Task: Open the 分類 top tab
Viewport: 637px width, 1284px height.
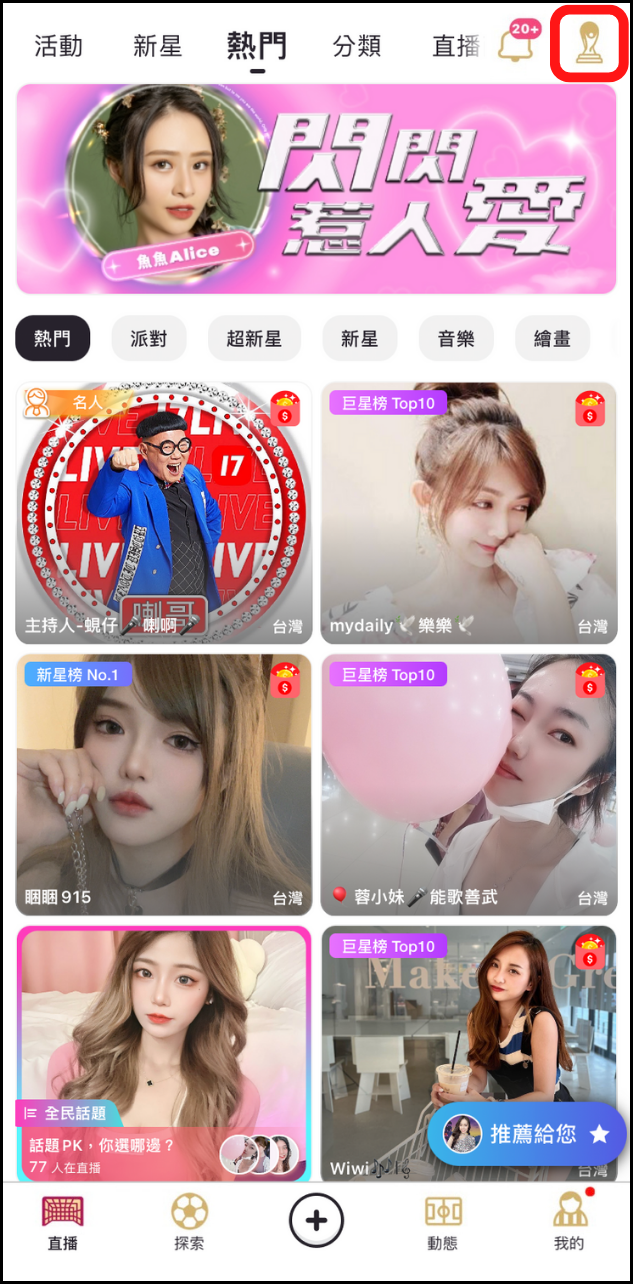Action: tap(357, 46)
